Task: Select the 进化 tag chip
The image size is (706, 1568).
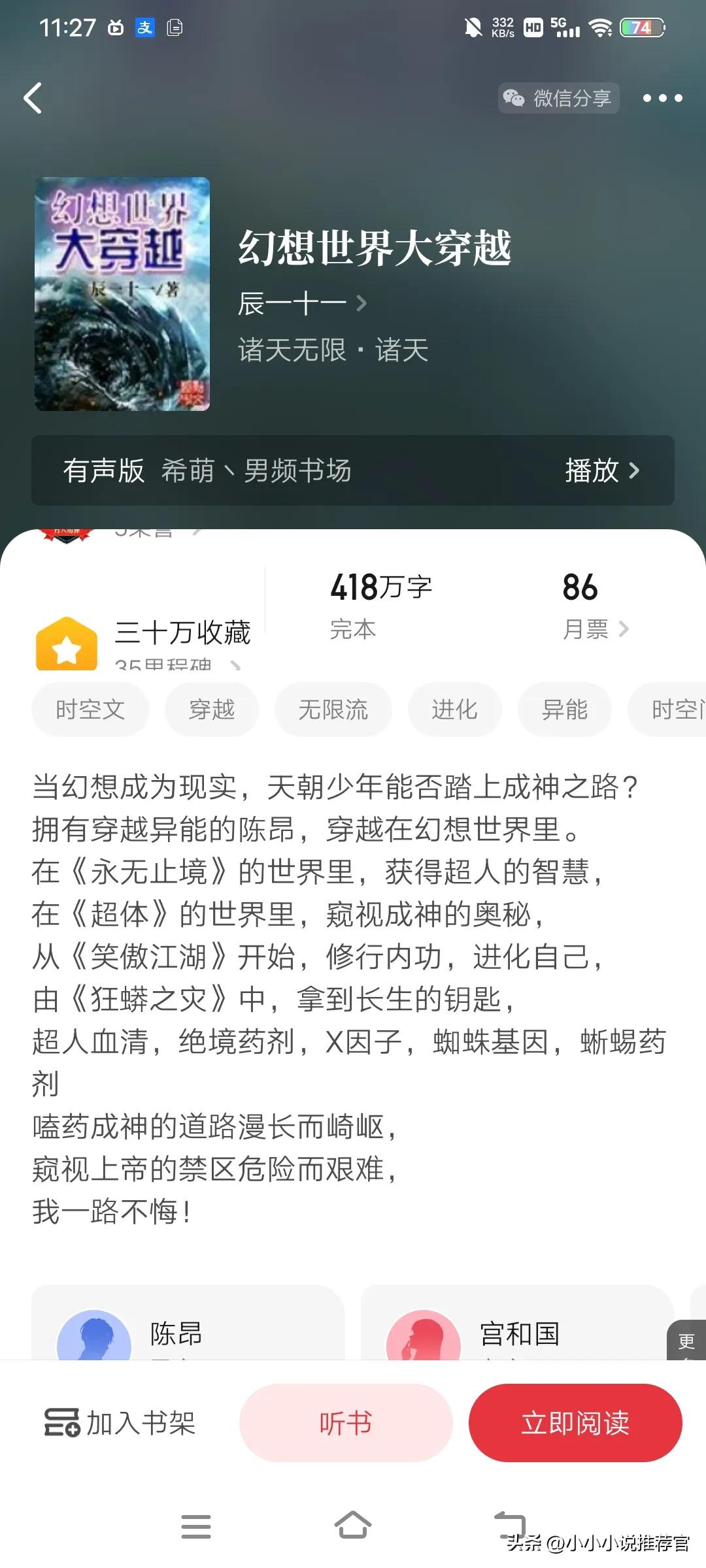Action: 454,710
